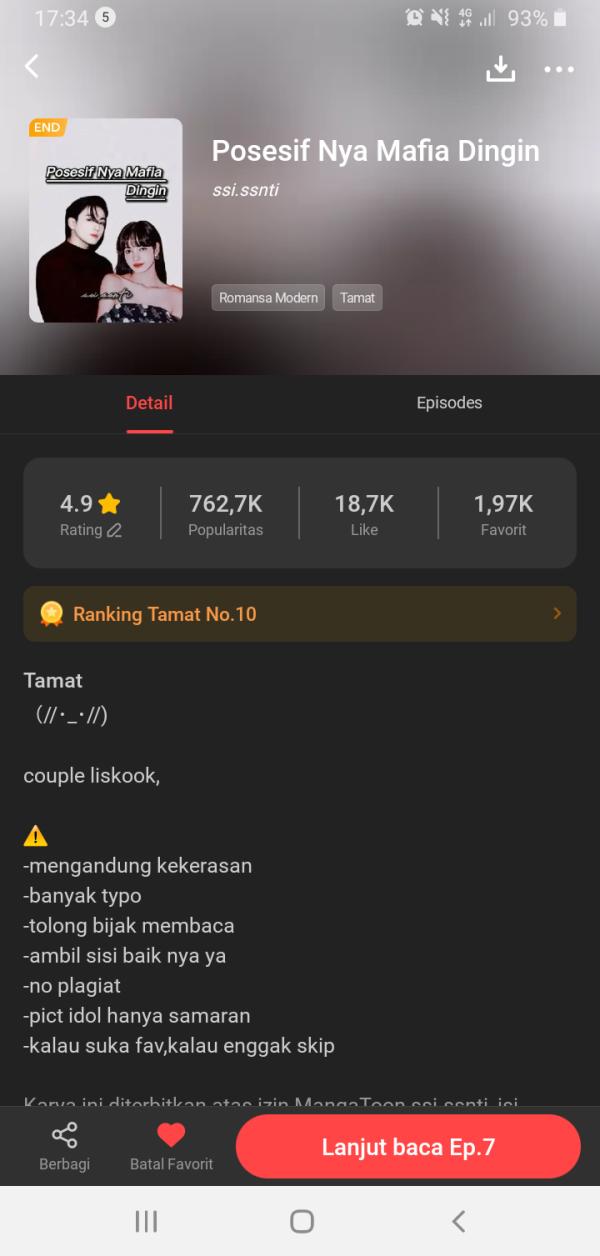Tap the Tamat status chip

tap(357, 298)
